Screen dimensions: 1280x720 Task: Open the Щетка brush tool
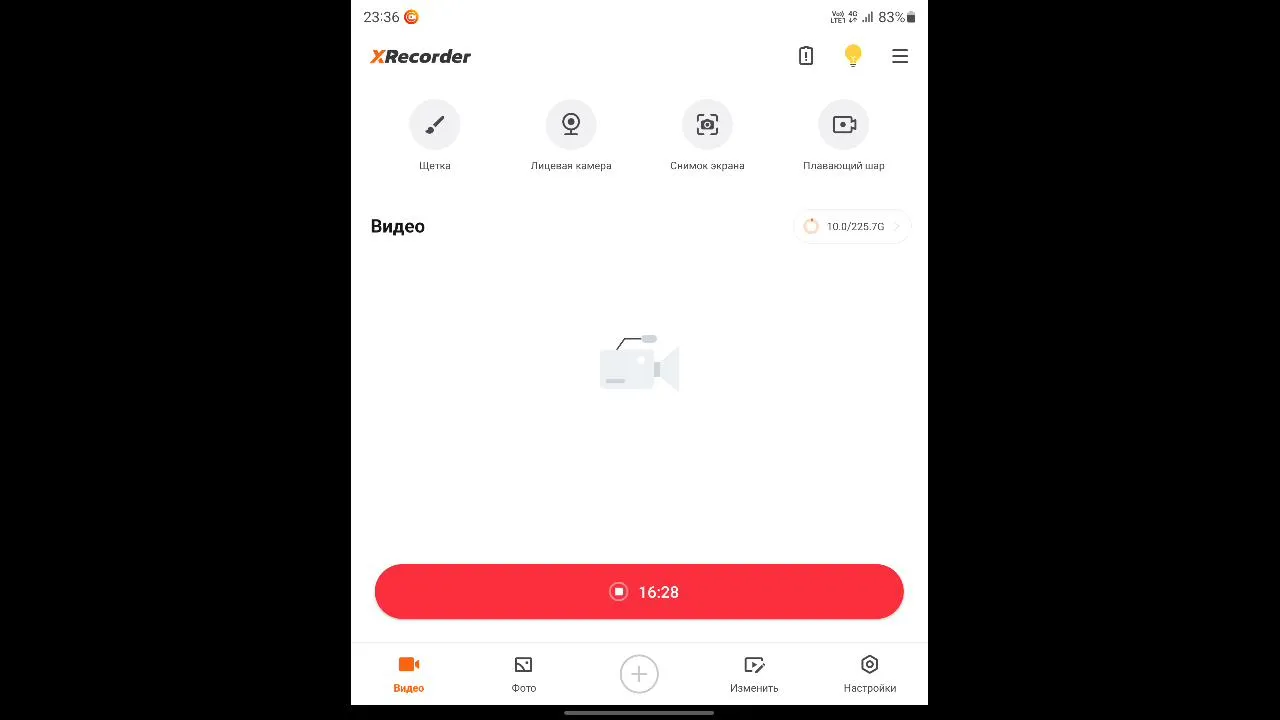[x=435, y=125]
